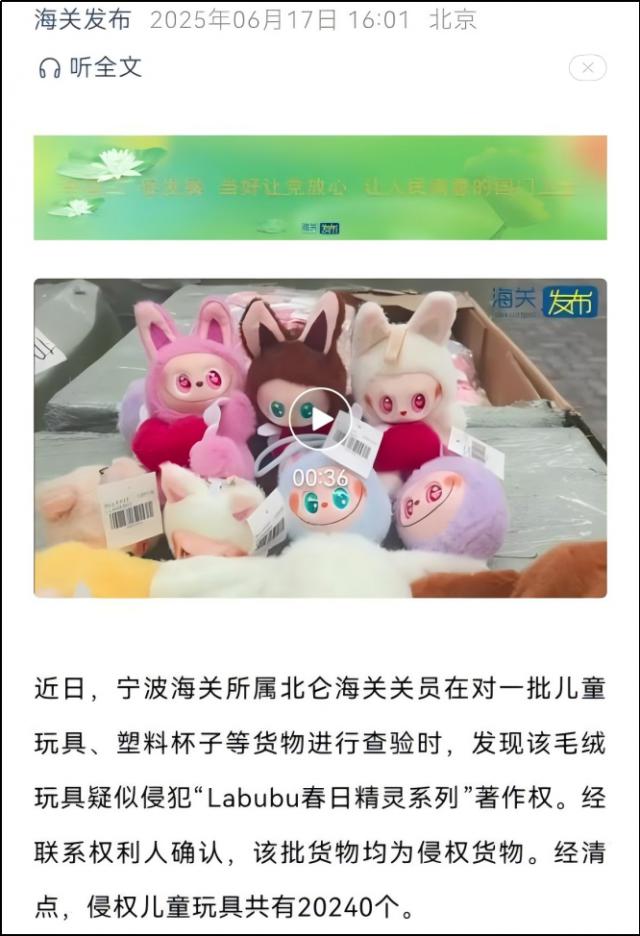Play the Labubu toy video

pos(319,418)
